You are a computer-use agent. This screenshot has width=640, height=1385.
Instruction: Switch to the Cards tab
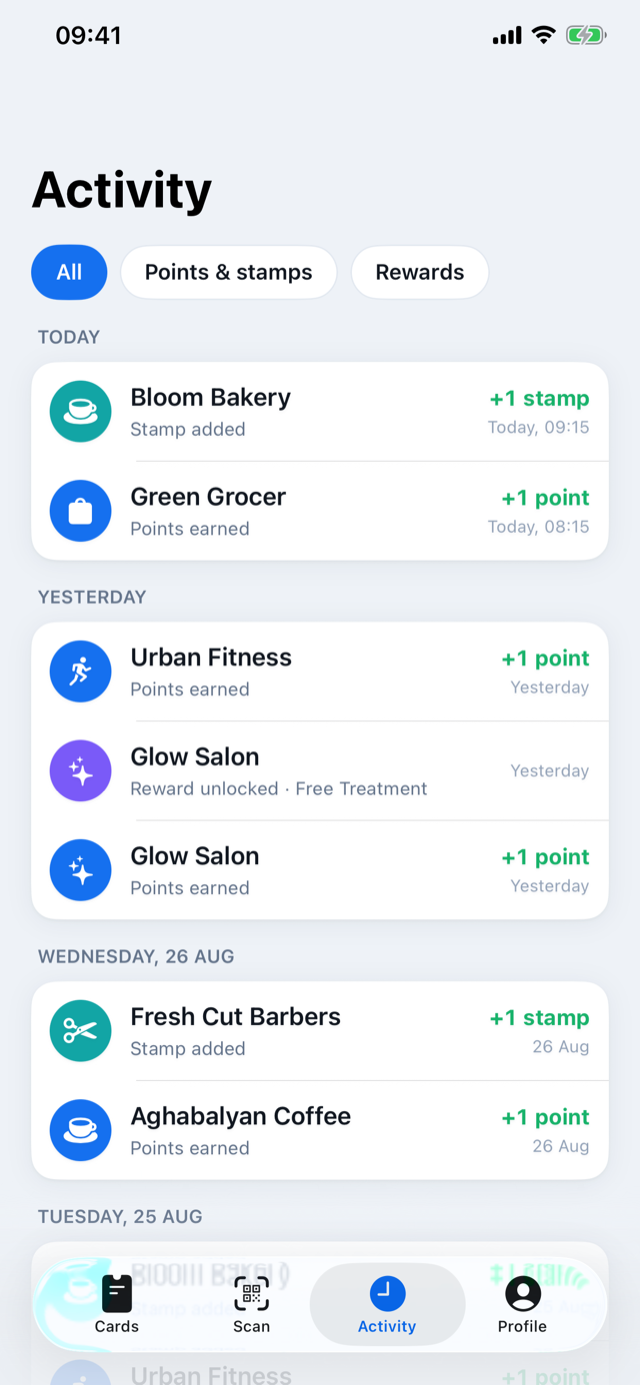(117, 1305)
